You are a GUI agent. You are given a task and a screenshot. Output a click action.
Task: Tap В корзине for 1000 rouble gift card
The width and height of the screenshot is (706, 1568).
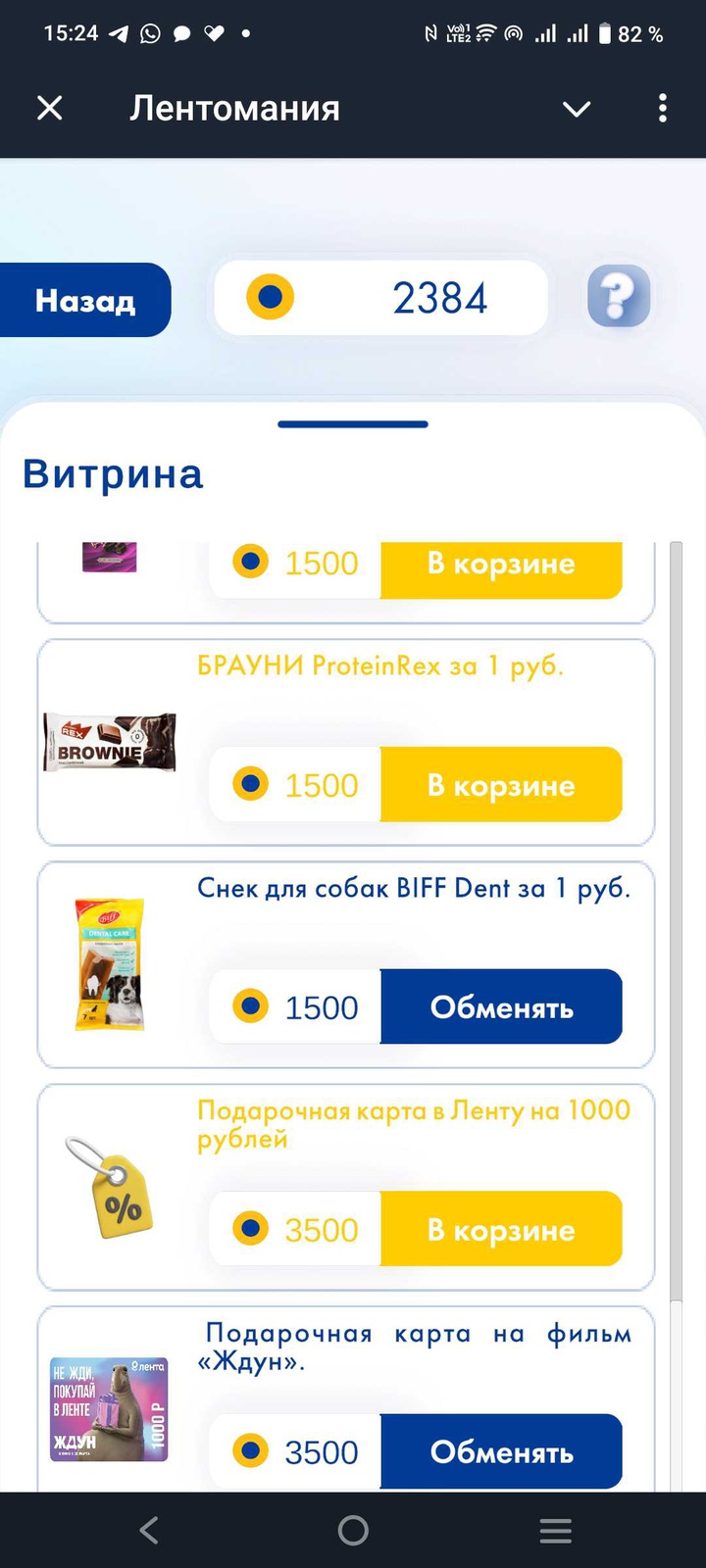tap(501, 1229)
